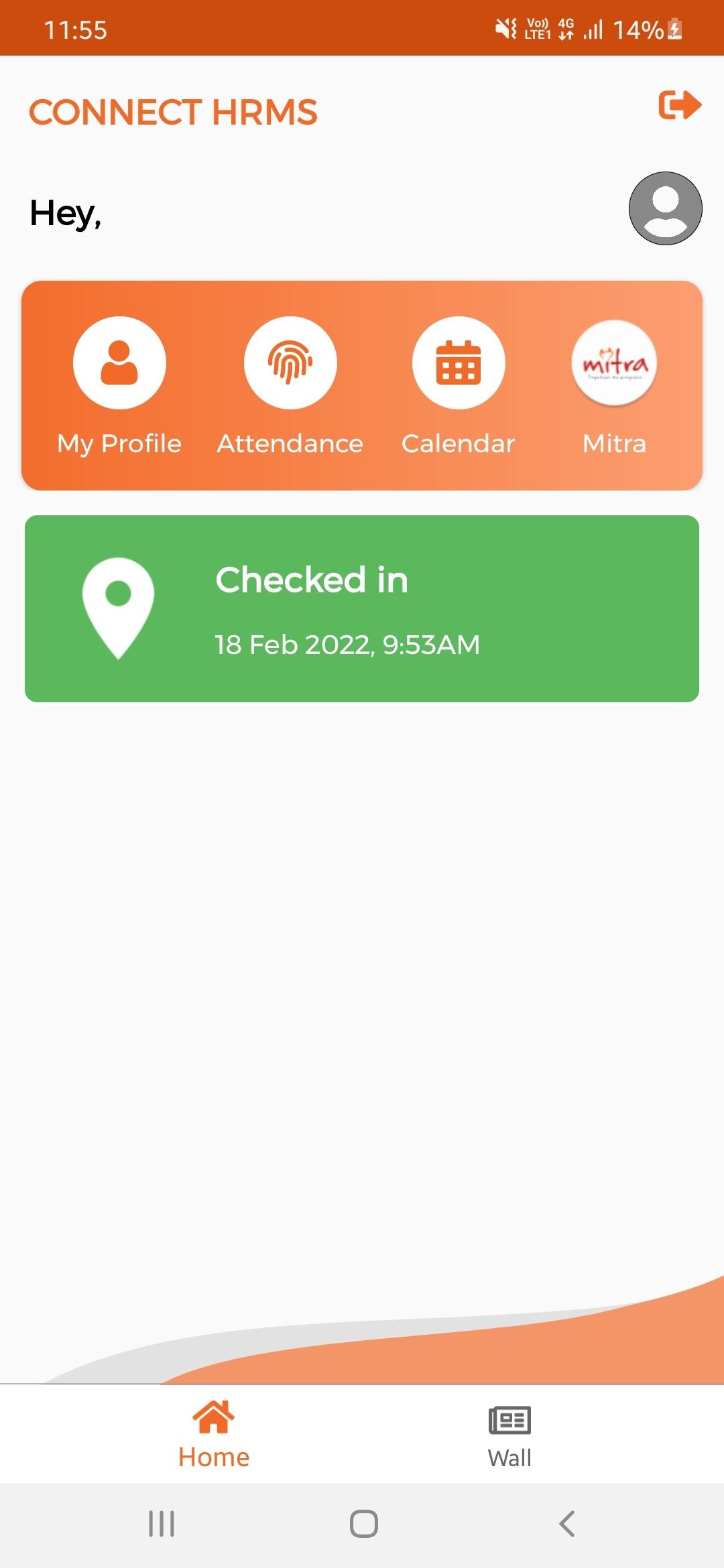The height and width of the screenshot is (1568, 724).
Task: Open the recent apps overview
Action: point(162,1524)
